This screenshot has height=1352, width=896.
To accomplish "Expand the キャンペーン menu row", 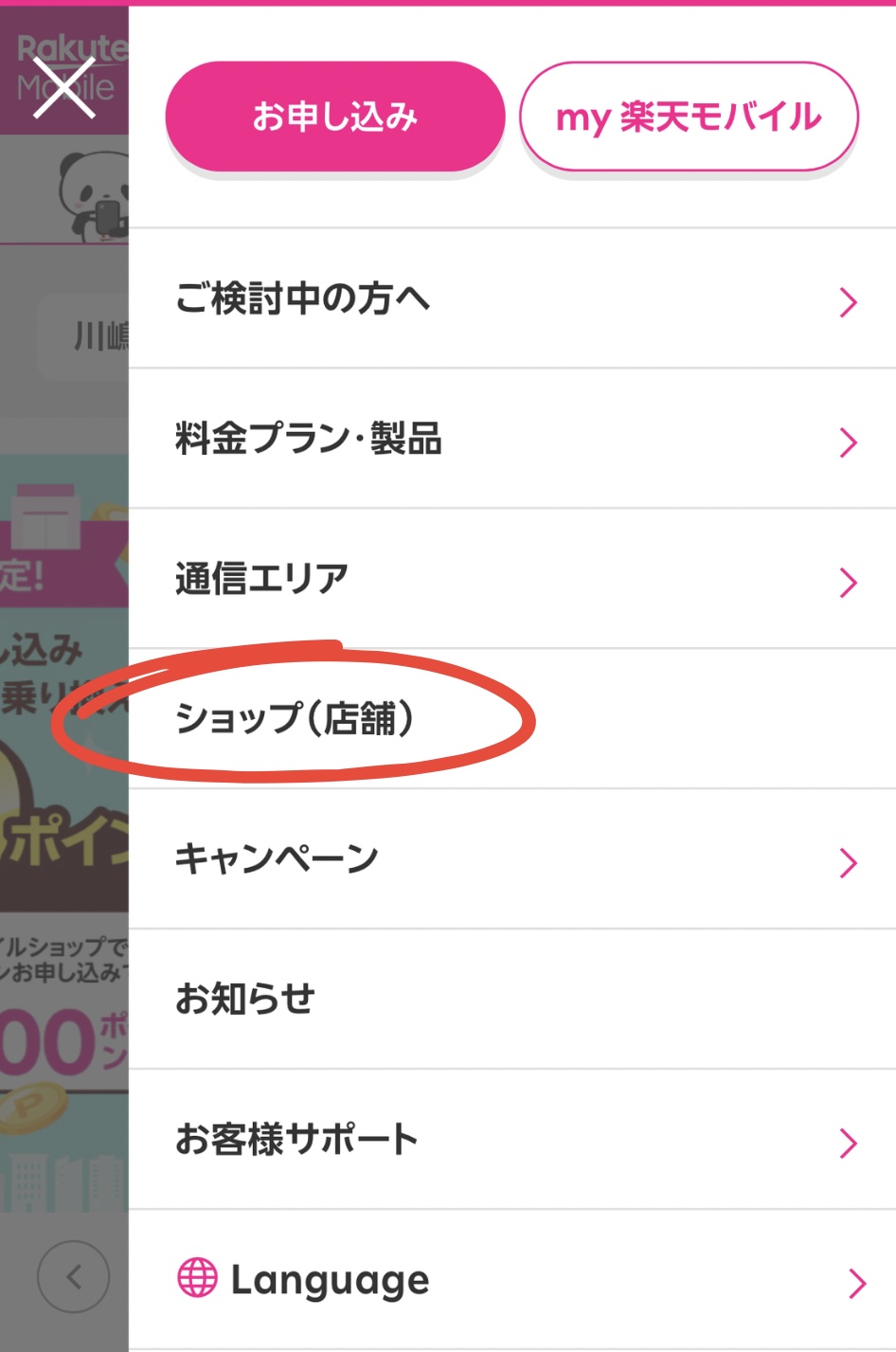I will tap(511, 860).
